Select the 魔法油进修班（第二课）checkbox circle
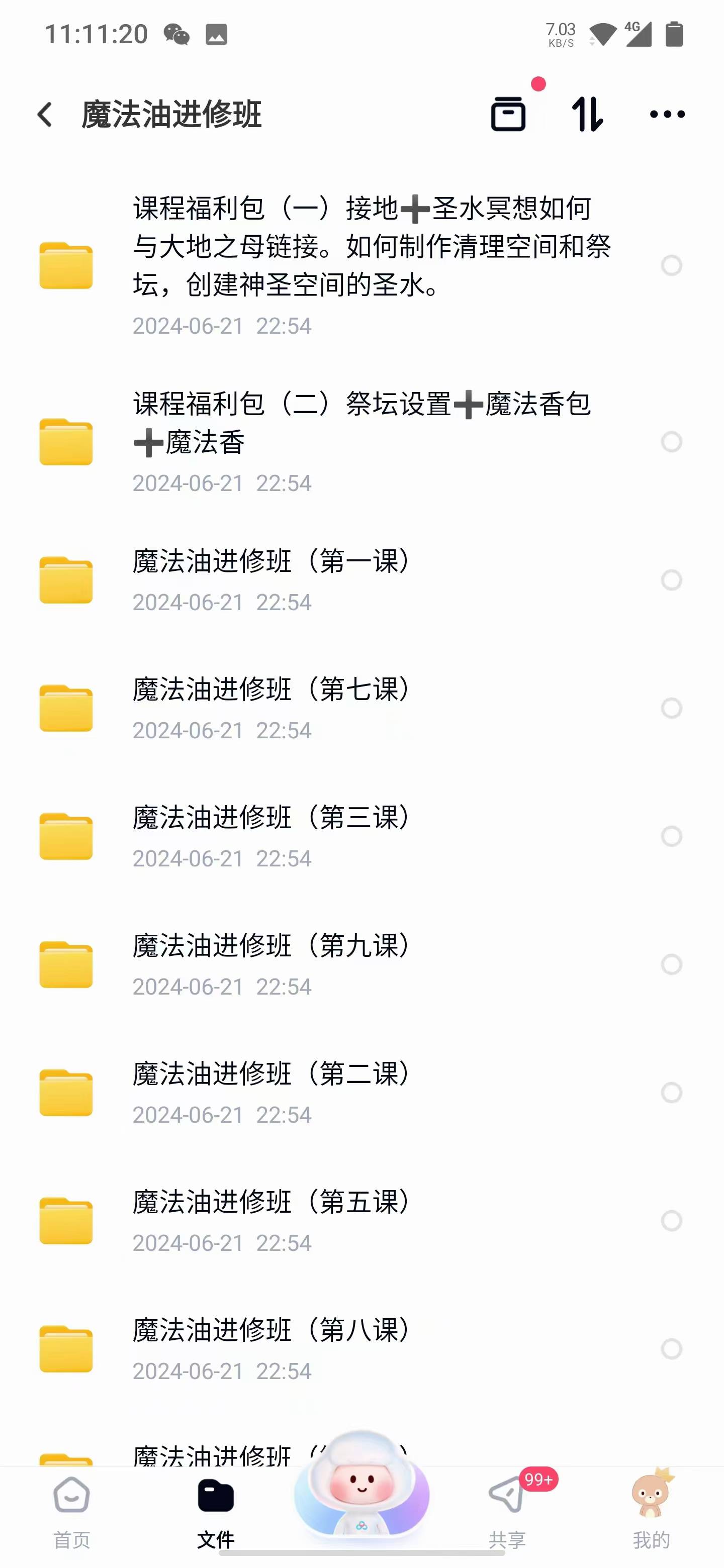 (672, 1093)
